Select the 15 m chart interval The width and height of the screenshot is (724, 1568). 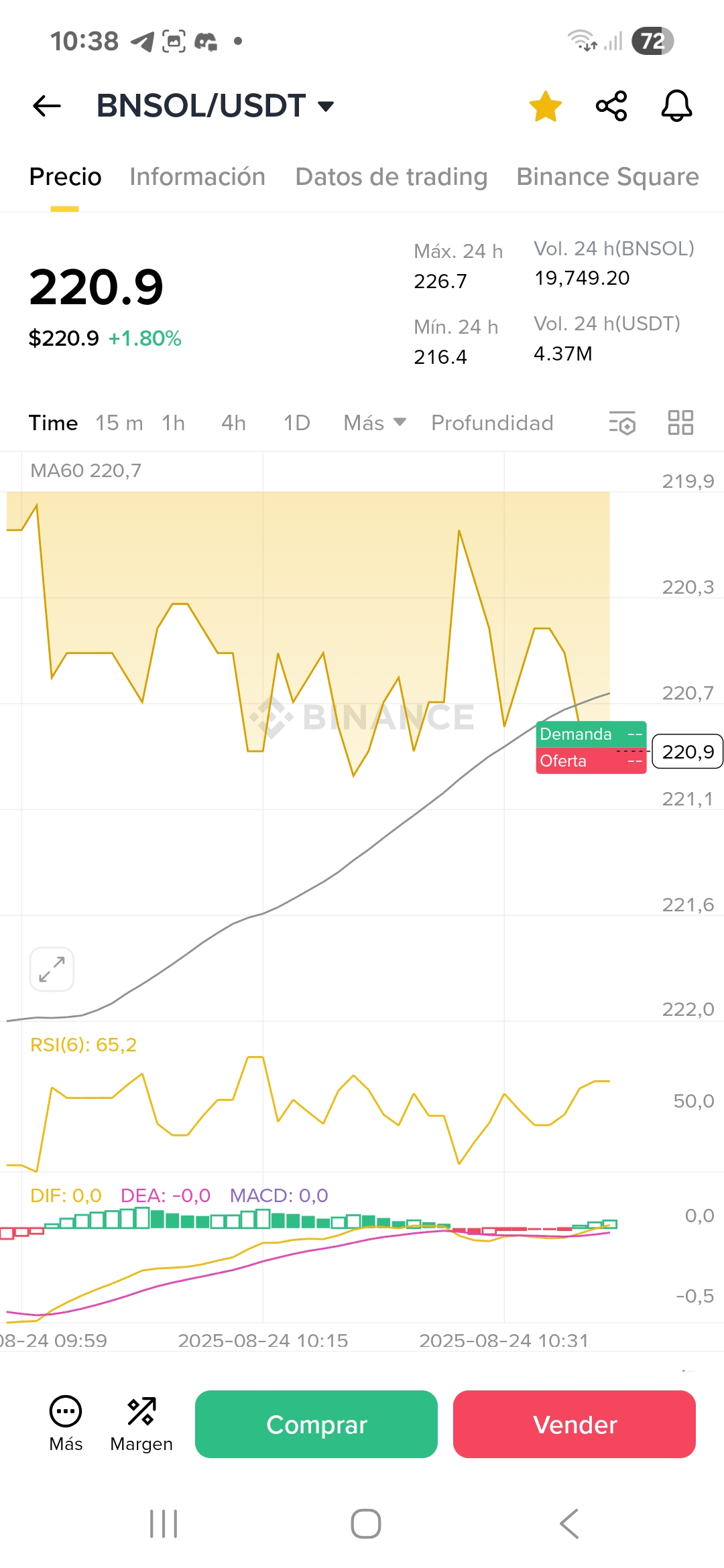[x=119, y=423]
